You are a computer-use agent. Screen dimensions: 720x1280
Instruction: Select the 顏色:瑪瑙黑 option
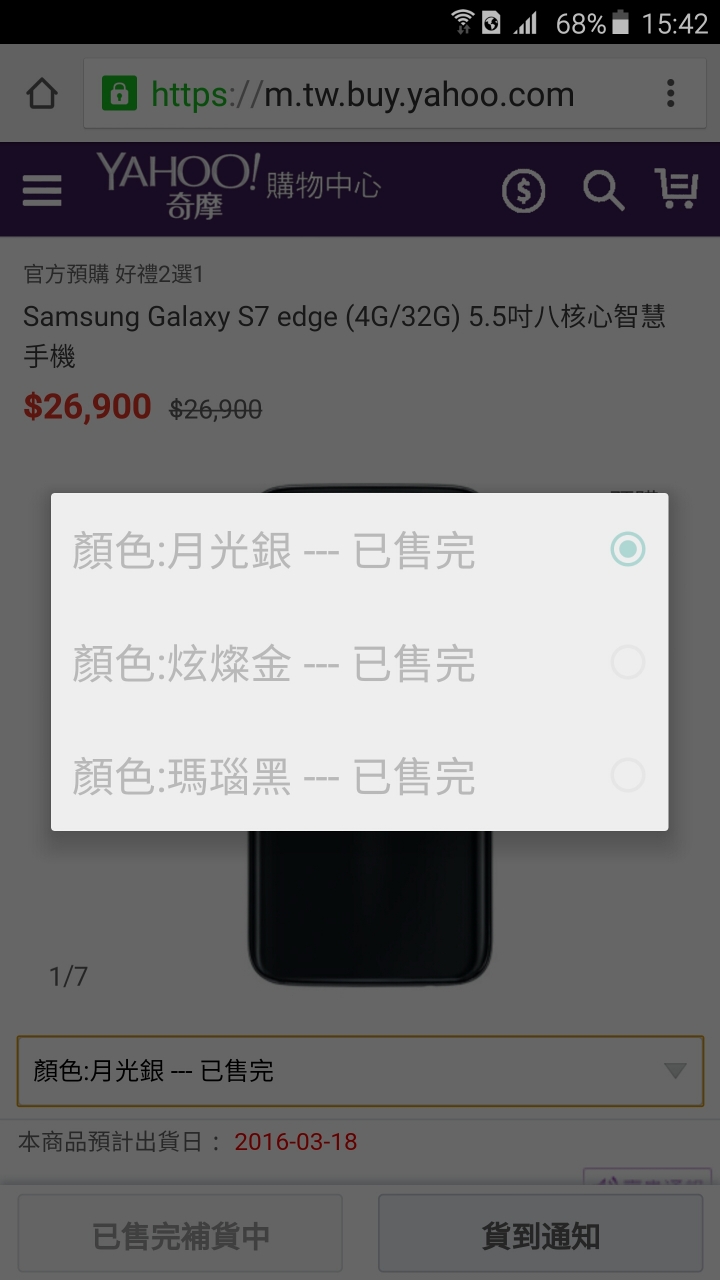359,776
